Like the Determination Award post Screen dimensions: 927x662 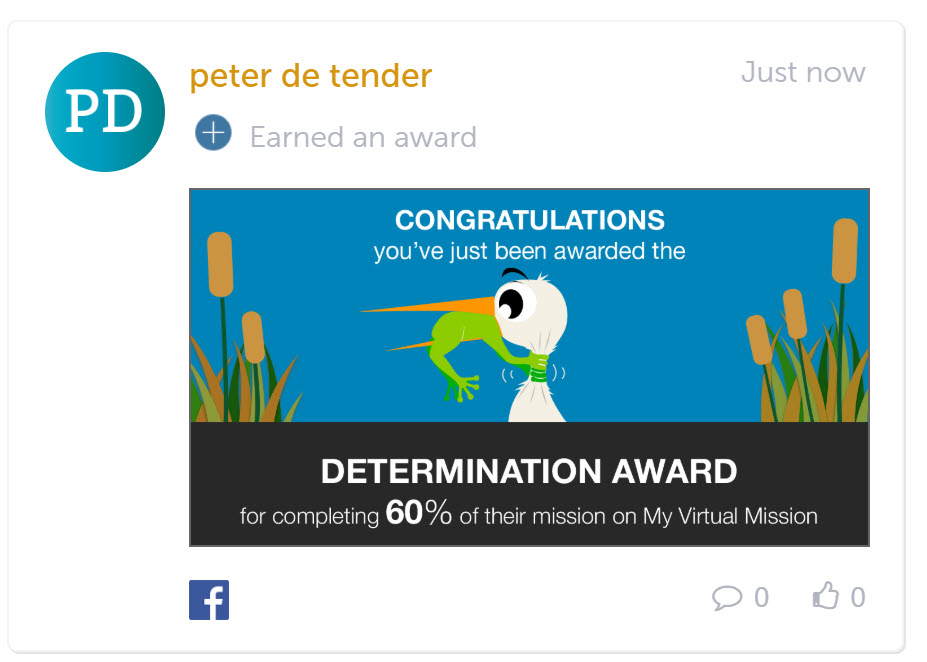[826, 598]
